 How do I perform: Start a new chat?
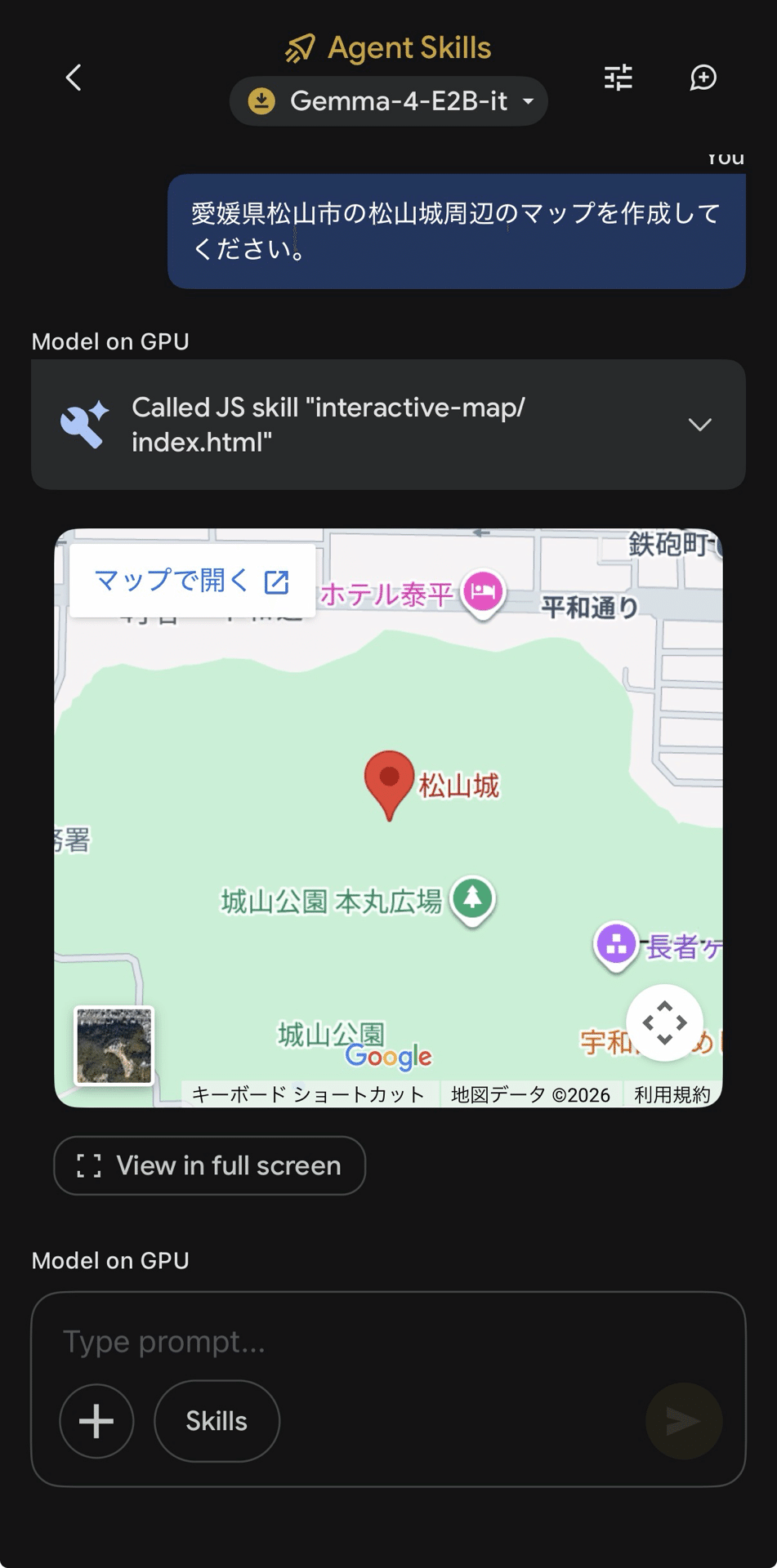703,78
